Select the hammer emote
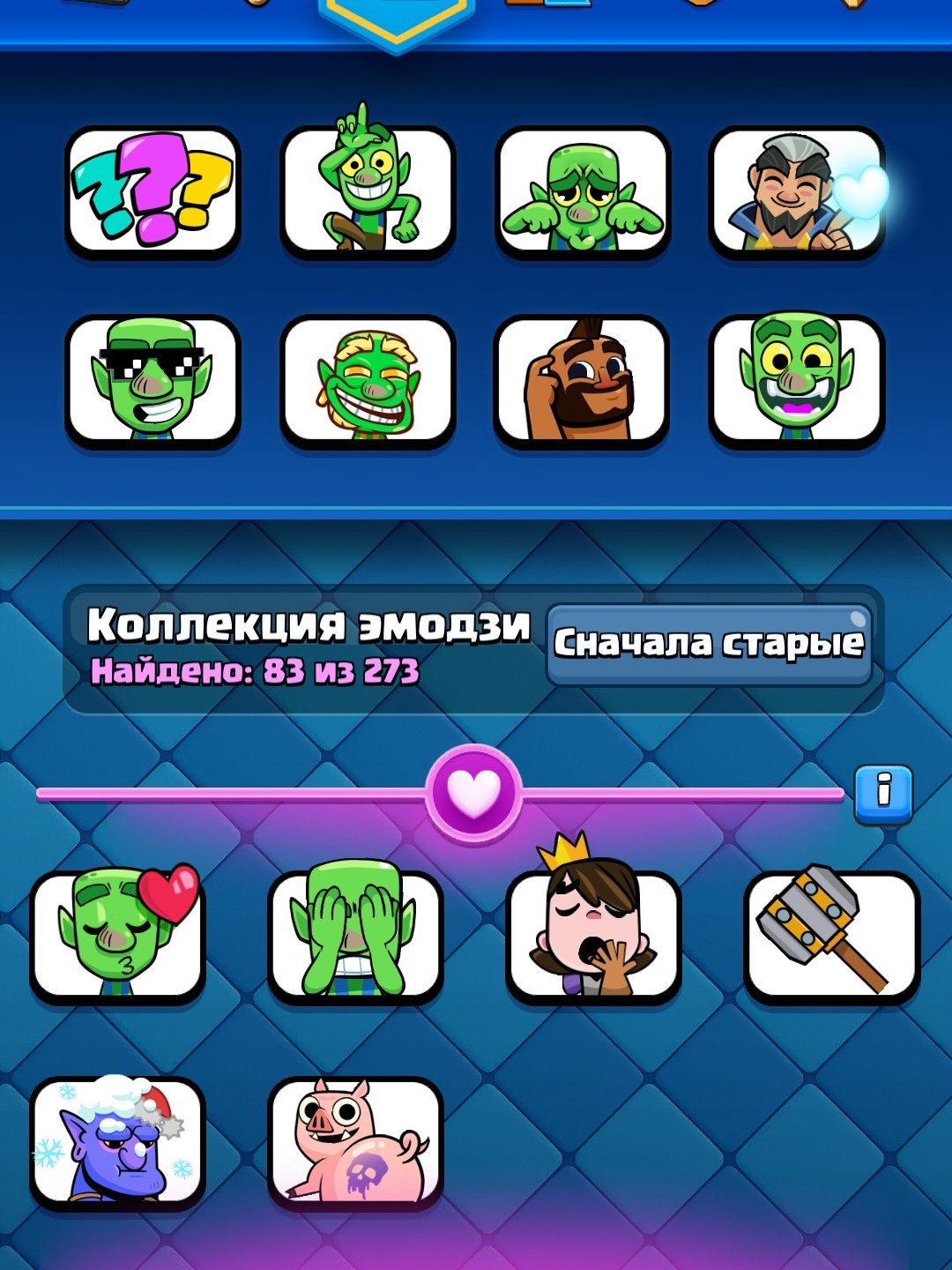The width and height of the screenshot is (952, 1270). 831,937
